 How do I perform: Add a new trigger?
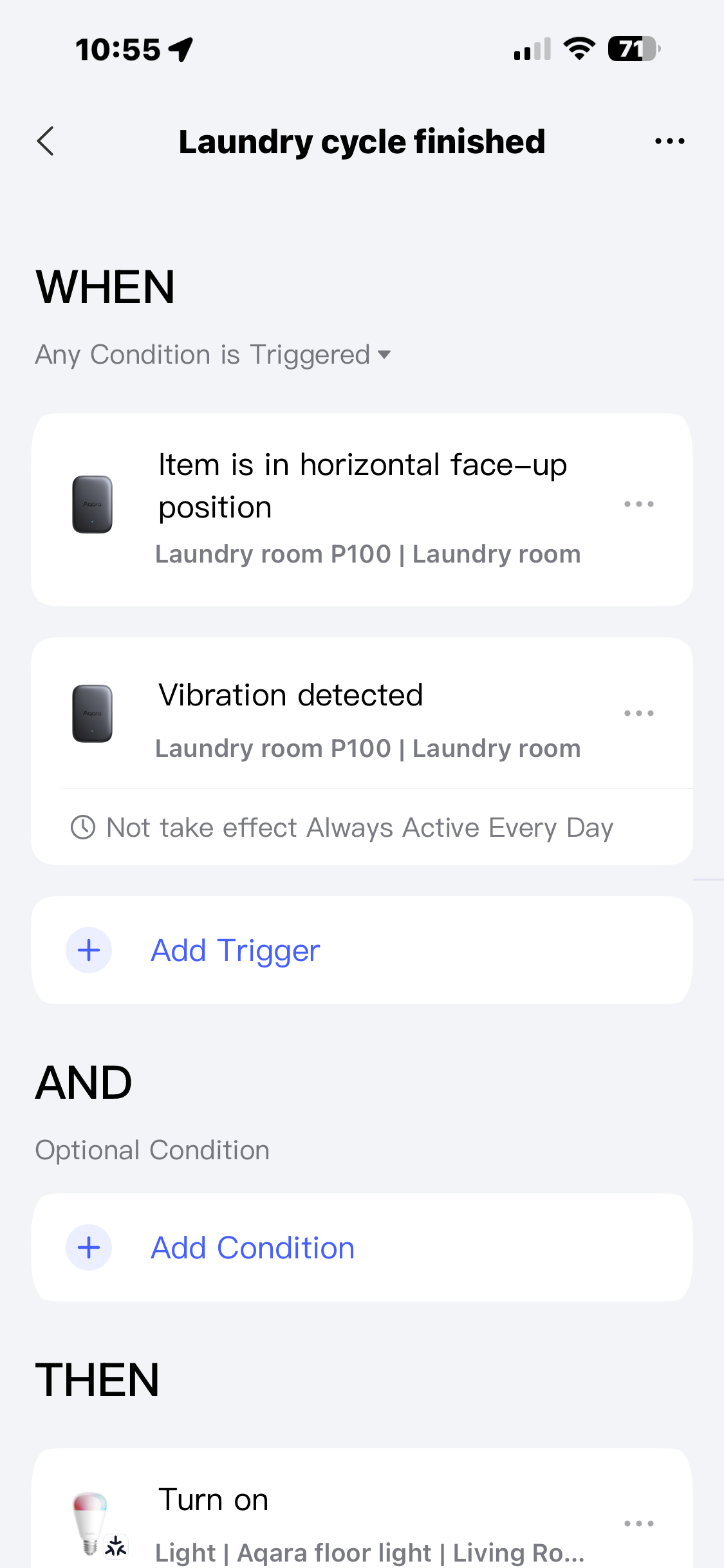[235, 951]
